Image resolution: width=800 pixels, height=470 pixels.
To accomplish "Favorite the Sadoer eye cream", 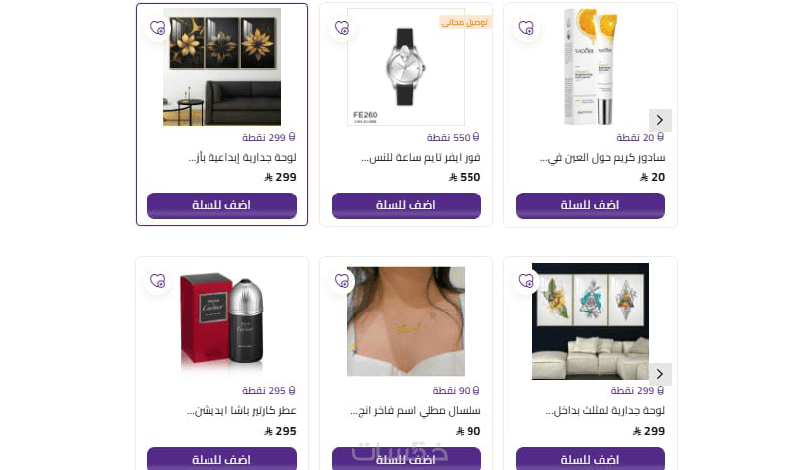I will click(526, 28).
